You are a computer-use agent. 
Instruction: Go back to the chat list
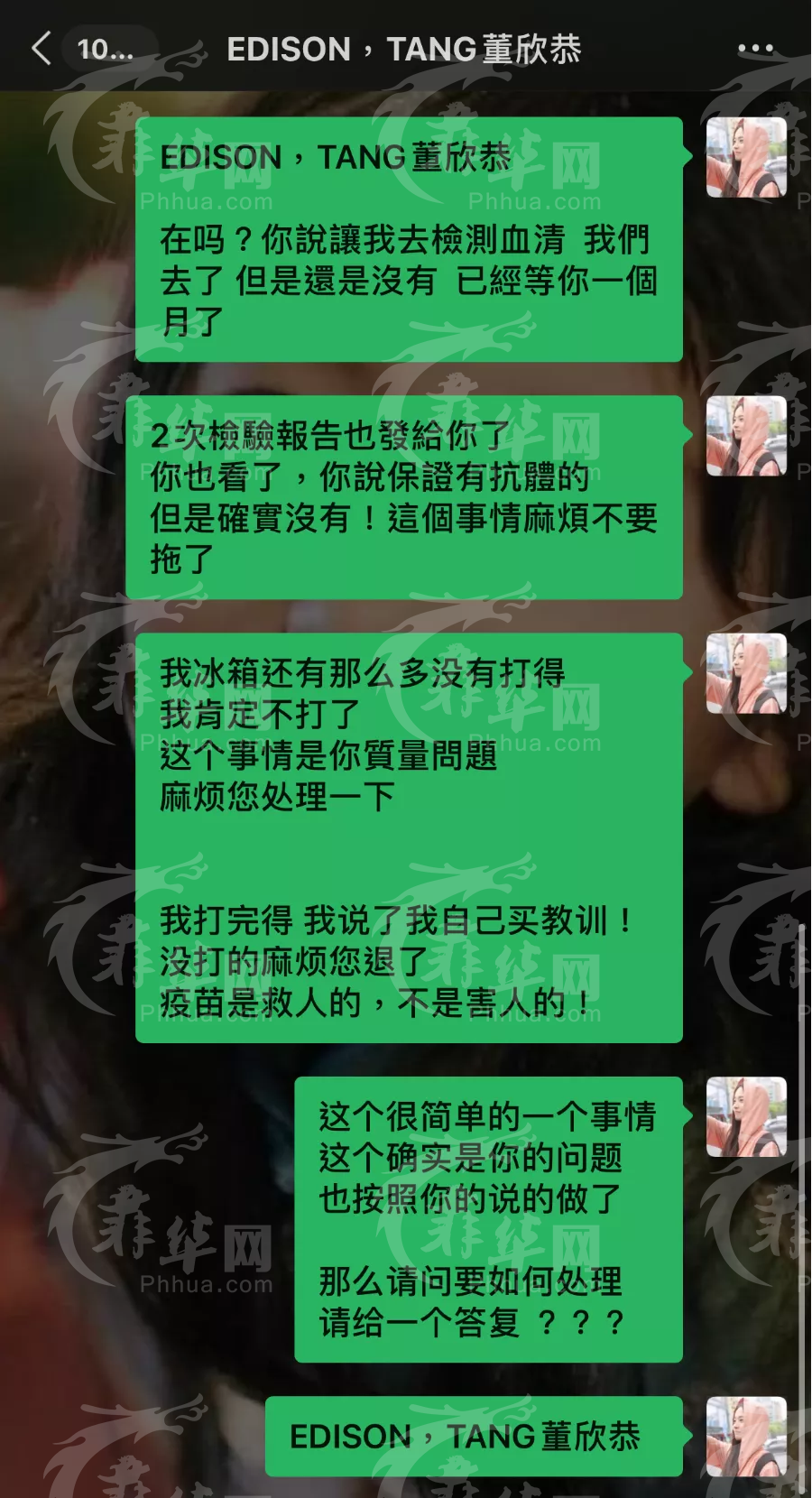[42, 48]
